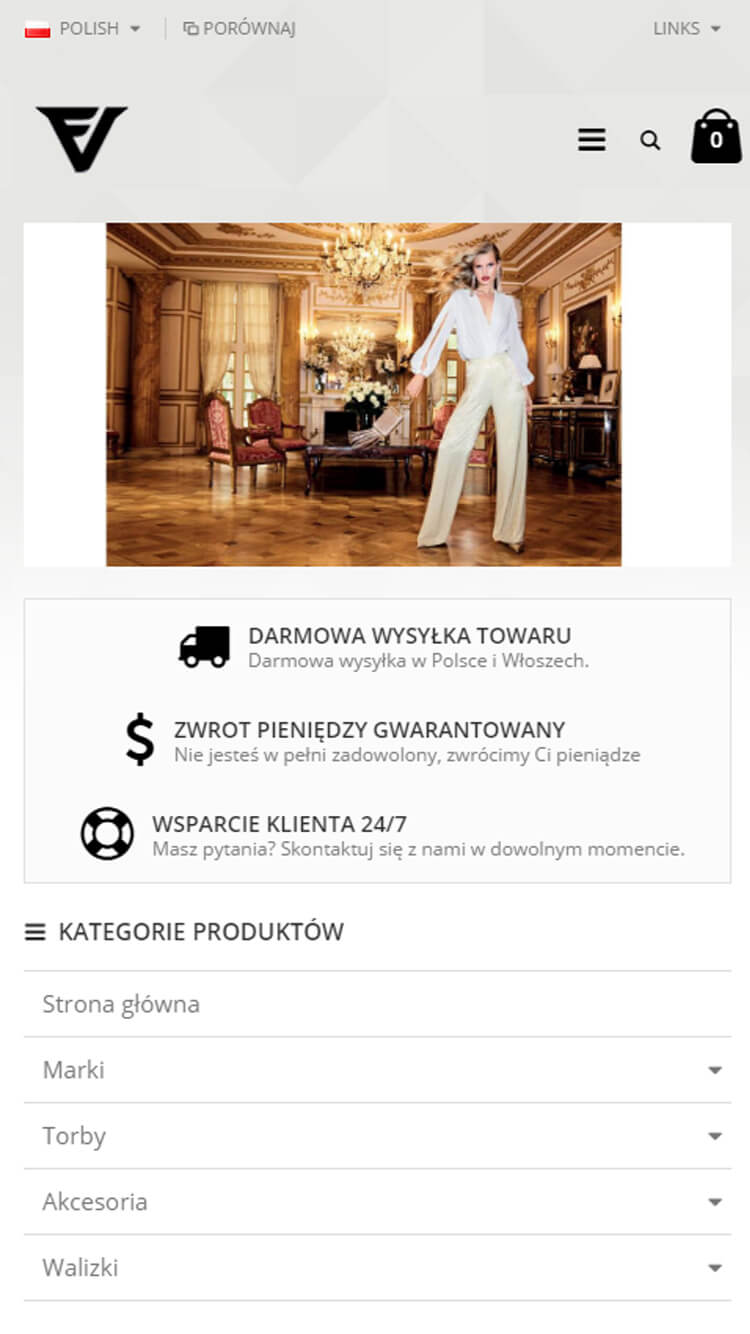750x1334 pixels.
Task: Expand the Links dropdown
Action: 686,28
